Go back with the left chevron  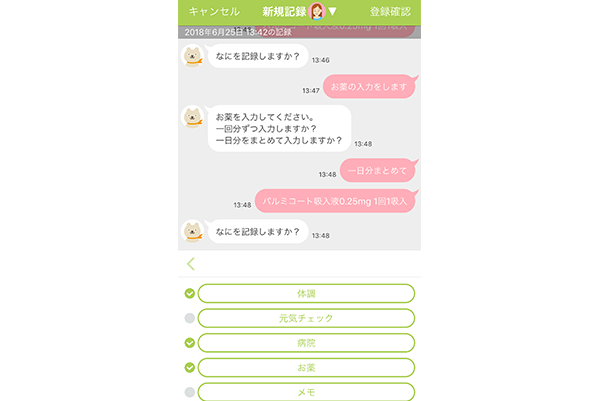pyautogui.click(x=191, y=264)
